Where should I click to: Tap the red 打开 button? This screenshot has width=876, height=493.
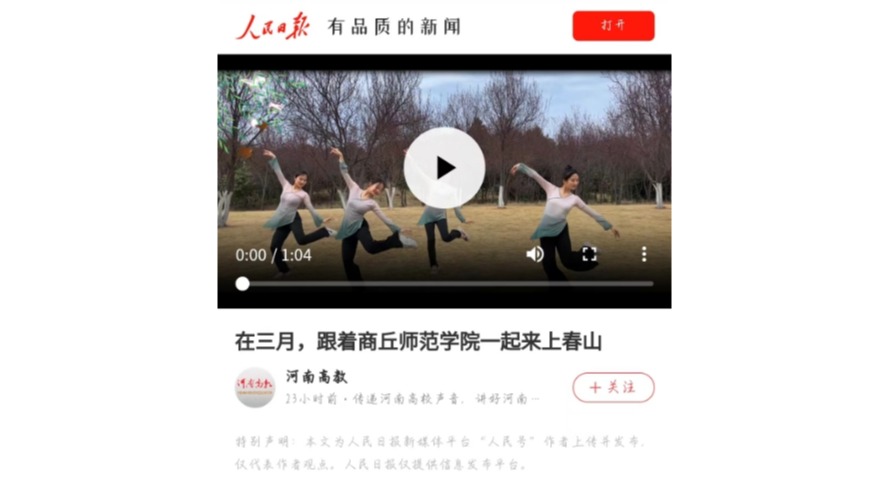click(613, 26)
